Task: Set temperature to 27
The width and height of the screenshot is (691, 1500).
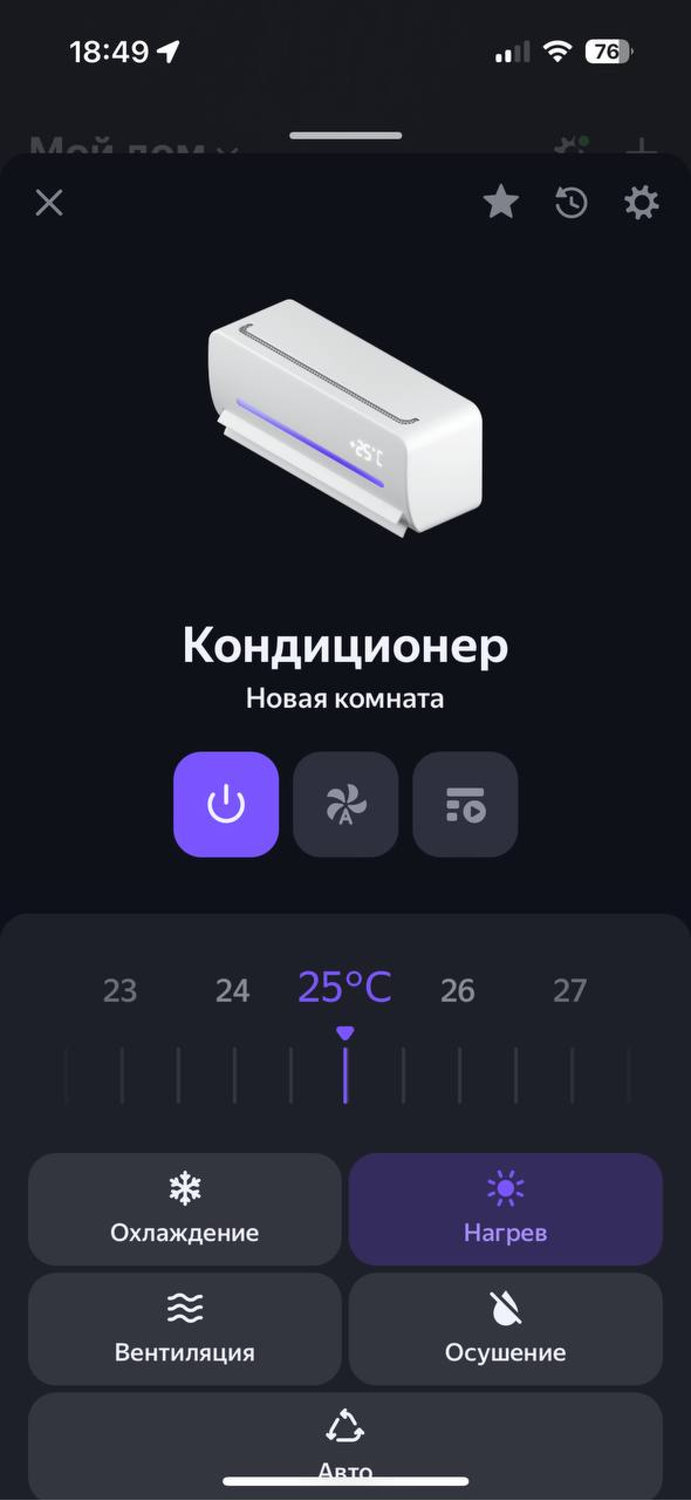Action: click(570, 991)
